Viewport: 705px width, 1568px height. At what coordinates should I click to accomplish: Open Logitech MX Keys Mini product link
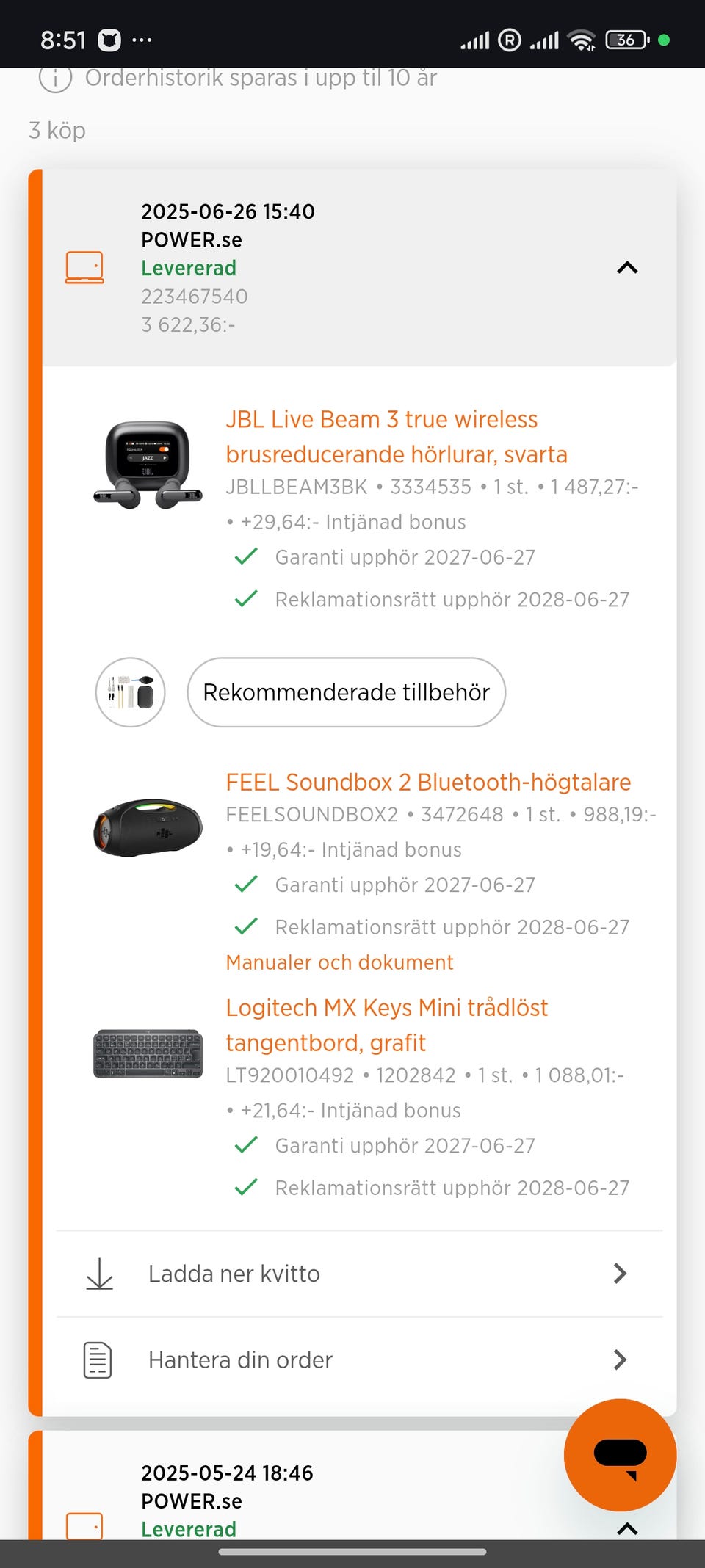point(386,1025)
